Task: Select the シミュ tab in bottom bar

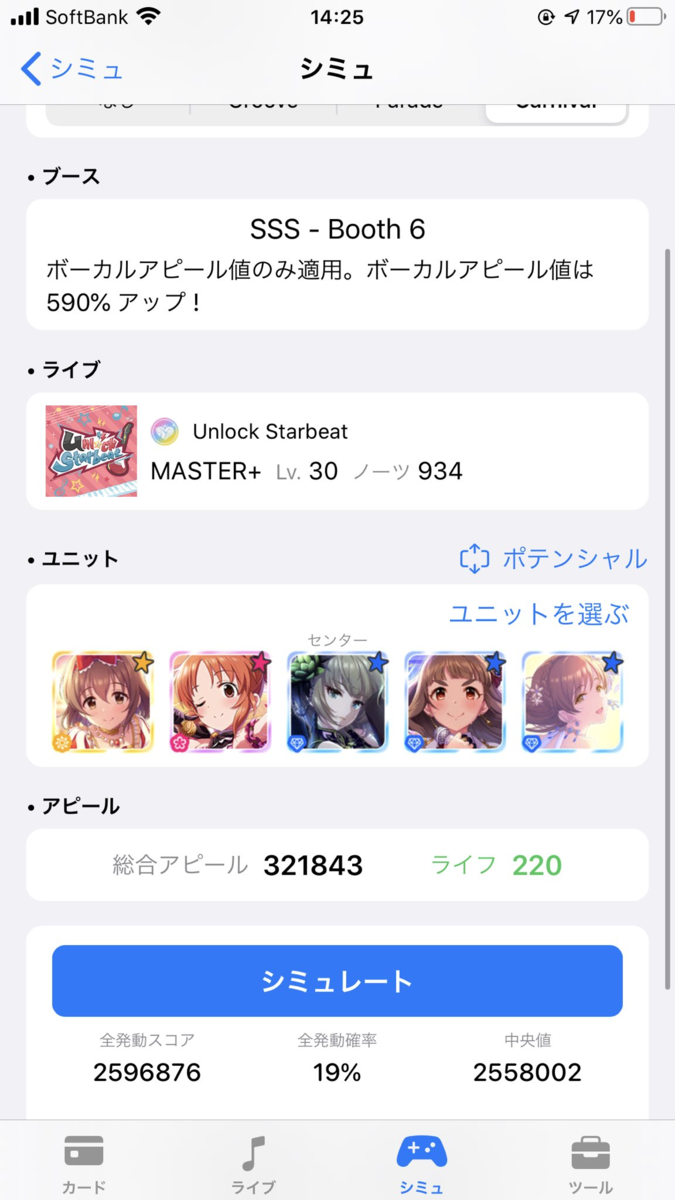Action: click(x=421, y=1164)
